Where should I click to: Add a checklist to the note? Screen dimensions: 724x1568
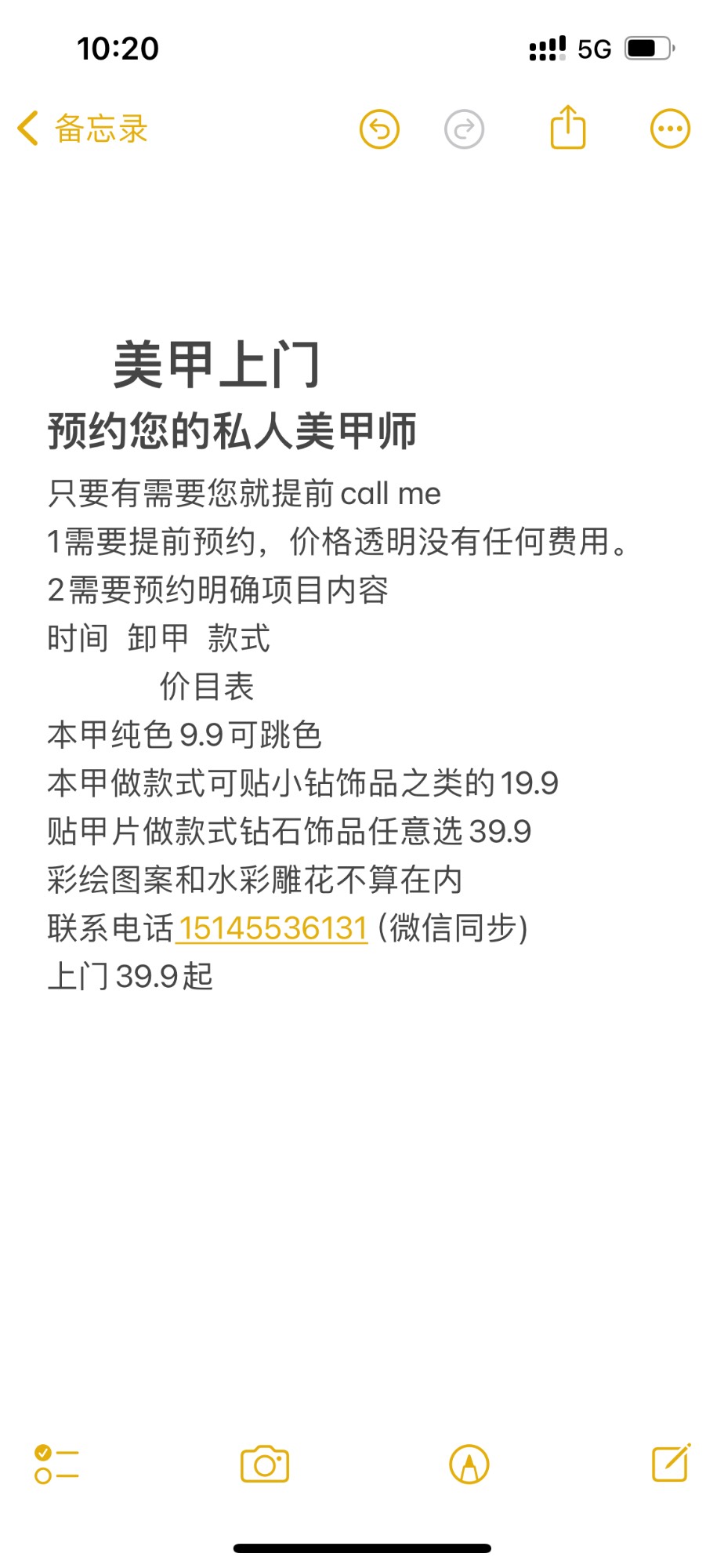coord(56,1464)
